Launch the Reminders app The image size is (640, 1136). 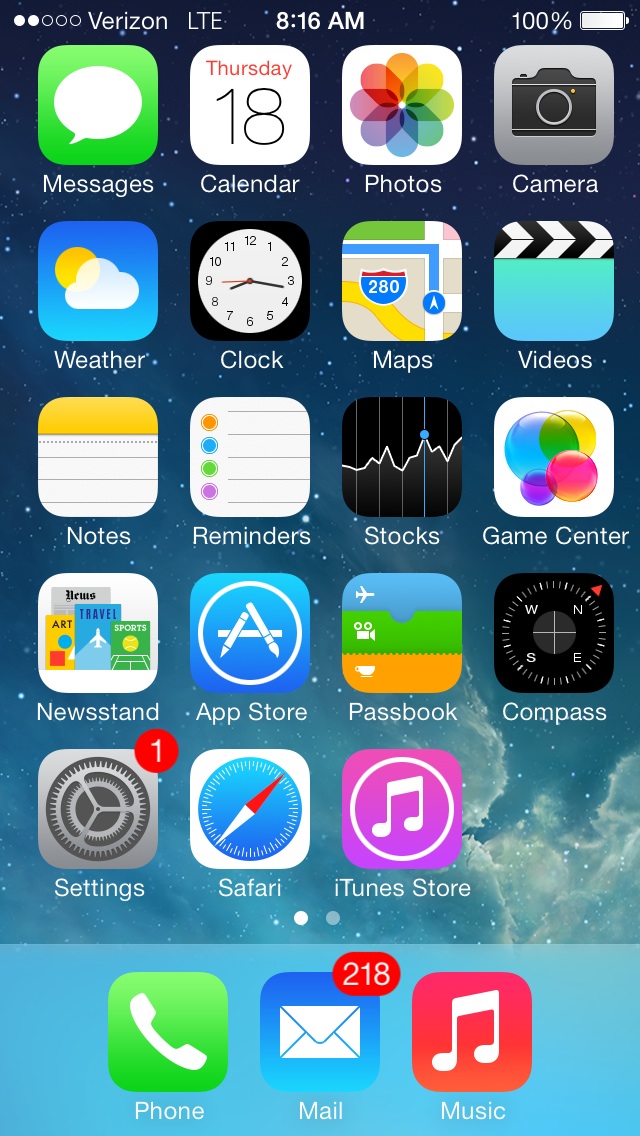click(250, 457)
